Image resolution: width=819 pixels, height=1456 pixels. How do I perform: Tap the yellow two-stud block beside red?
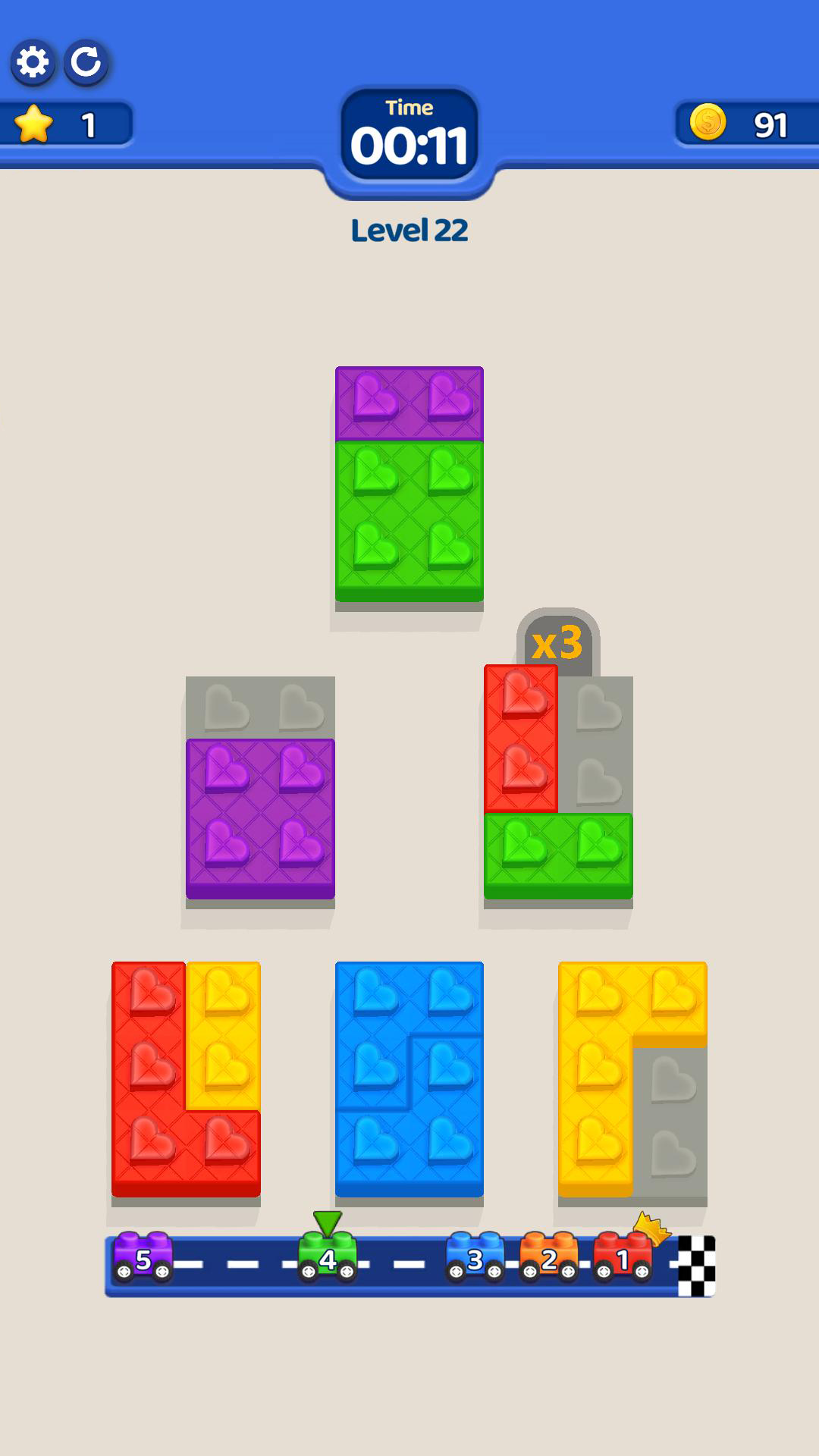pos(224,1035)
